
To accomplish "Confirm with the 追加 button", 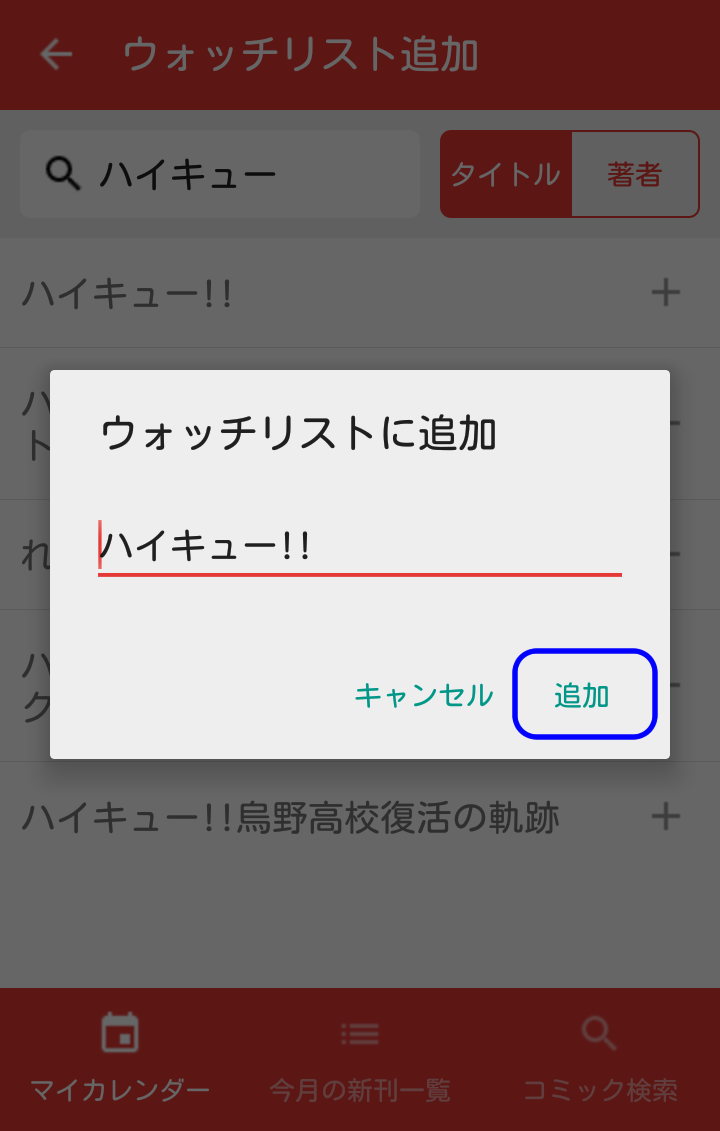I will pyautogui.click(x=584, y=695).
